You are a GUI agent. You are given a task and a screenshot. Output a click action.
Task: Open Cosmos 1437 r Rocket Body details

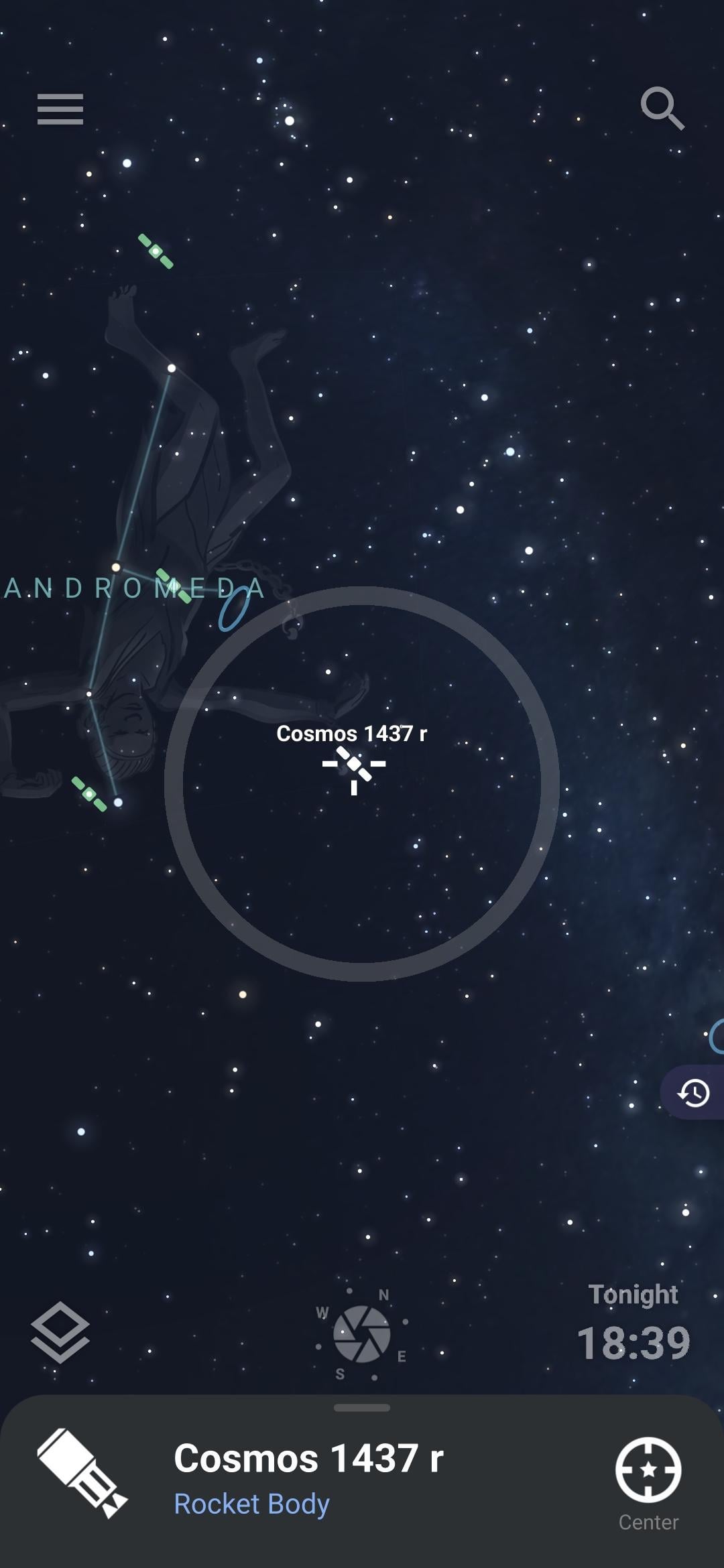coord(308,1478)
